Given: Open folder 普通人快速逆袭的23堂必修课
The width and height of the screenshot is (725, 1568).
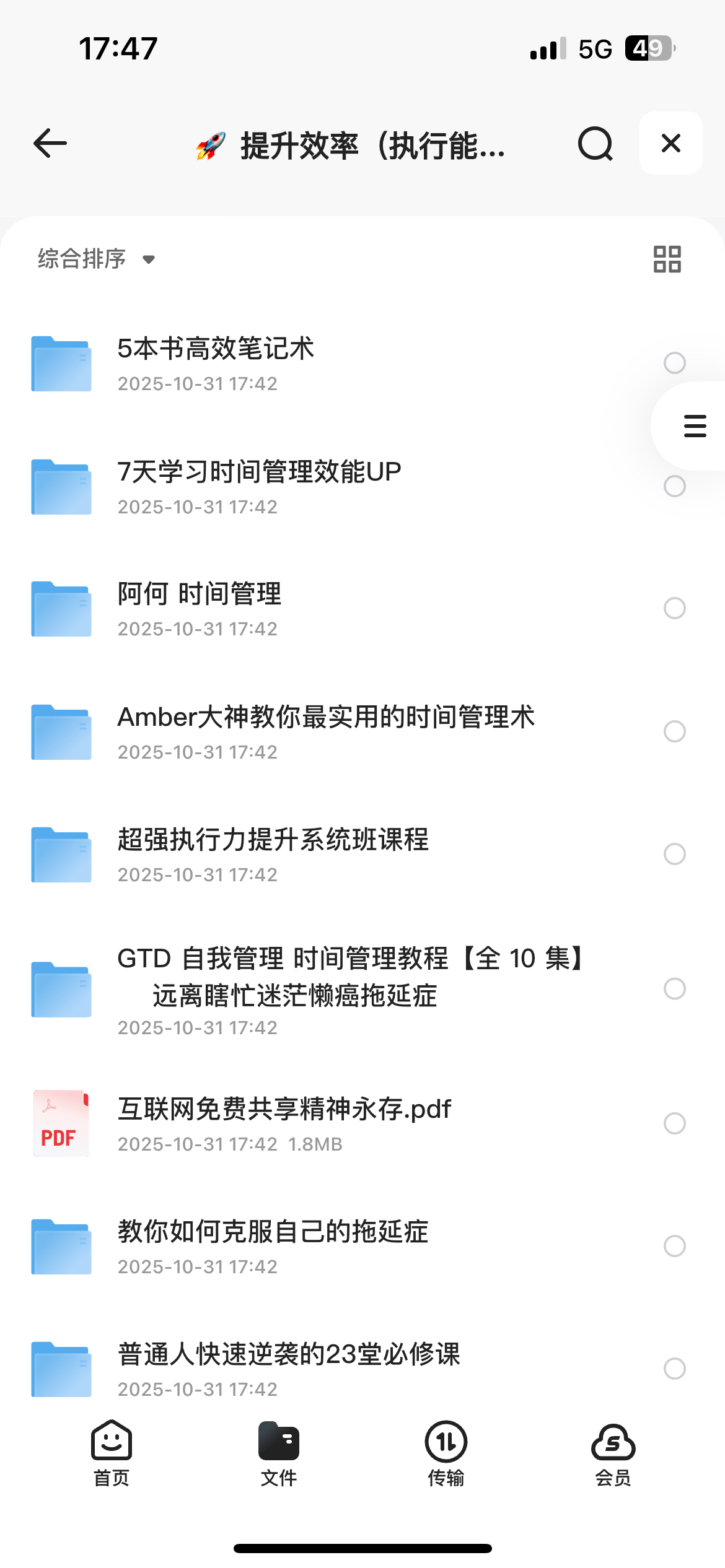Looking at the screenshot, I should coord(289,1355).
